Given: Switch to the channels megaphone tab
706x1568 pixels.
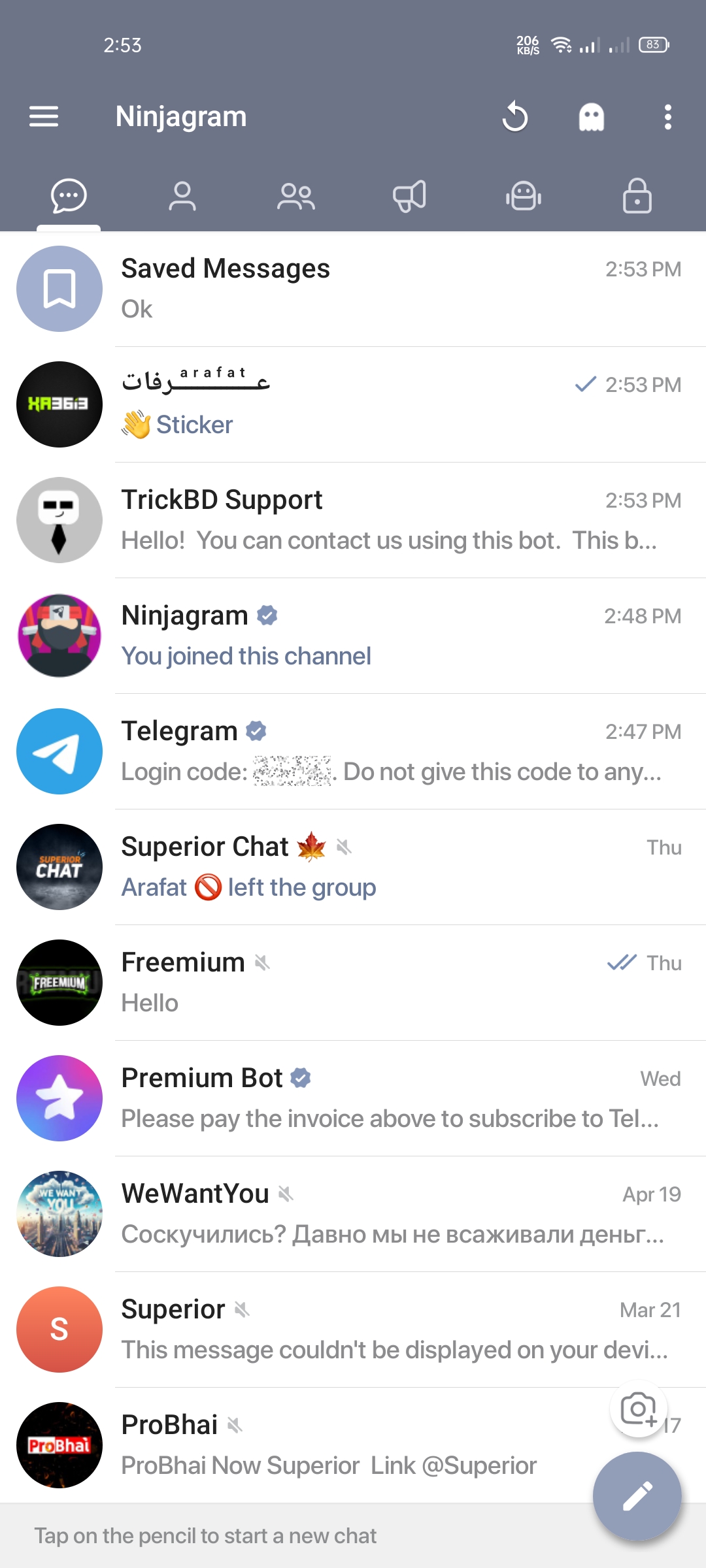Looking at the screenshot, I should point(409,196).
